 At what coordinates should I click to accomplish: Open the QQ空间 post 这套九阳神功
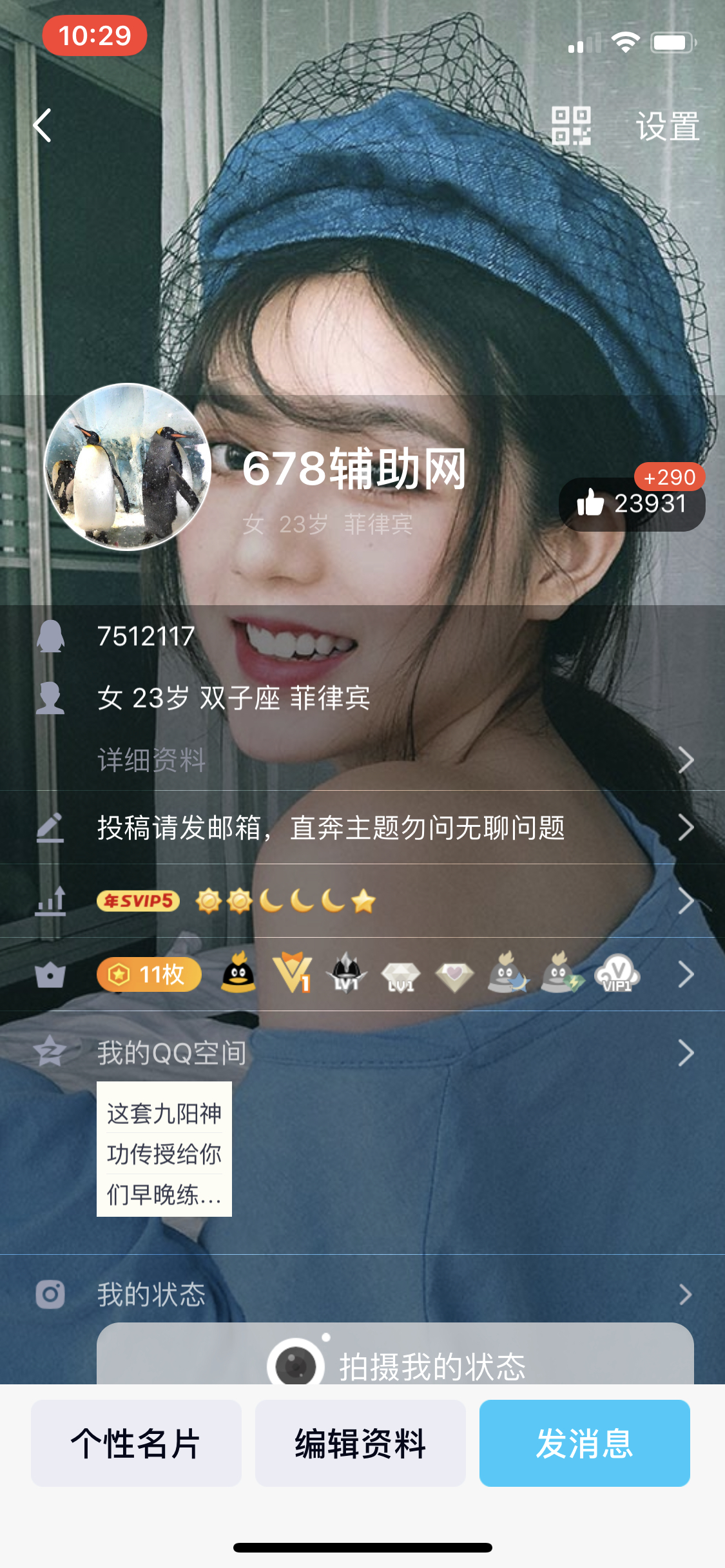tap(164, 1149)
